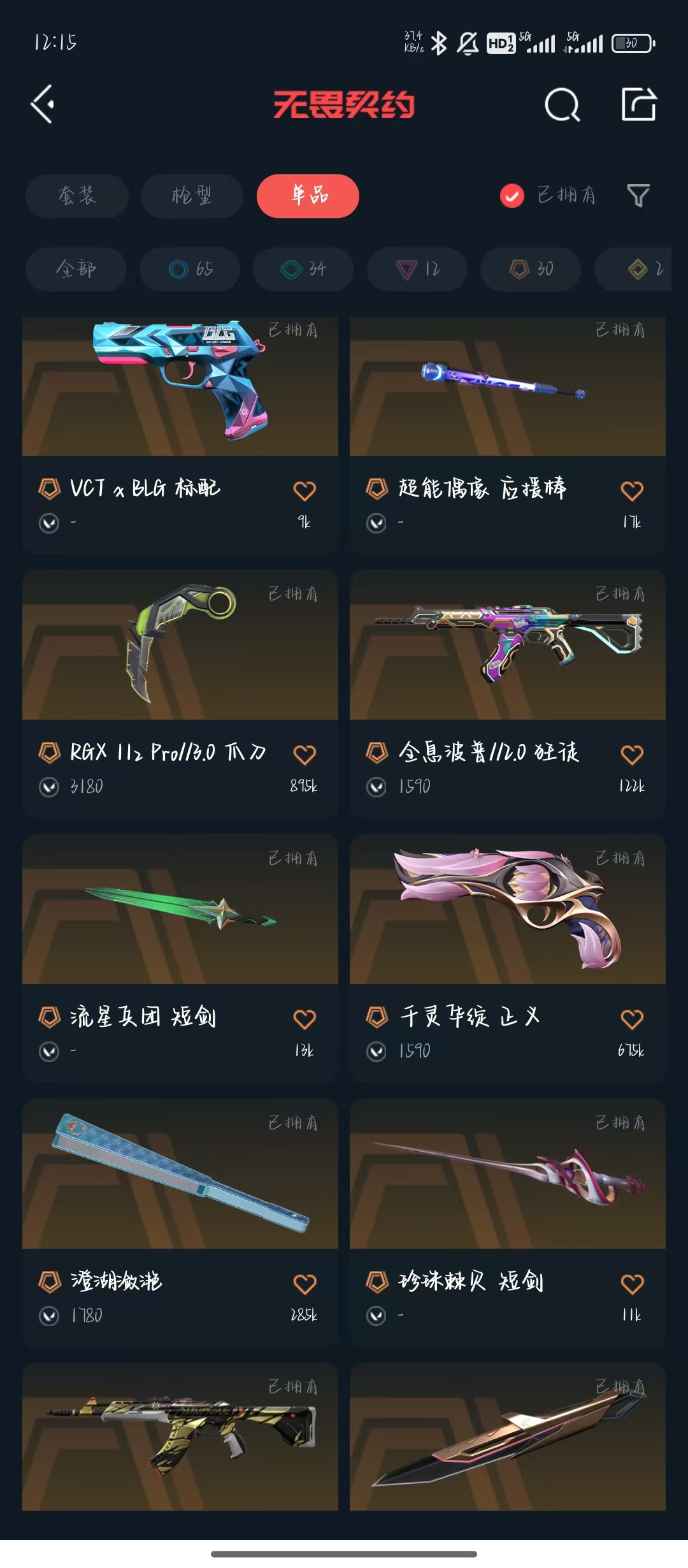Favorite the 超能偶像 应援棒 skin

click(x=632, y=491)
